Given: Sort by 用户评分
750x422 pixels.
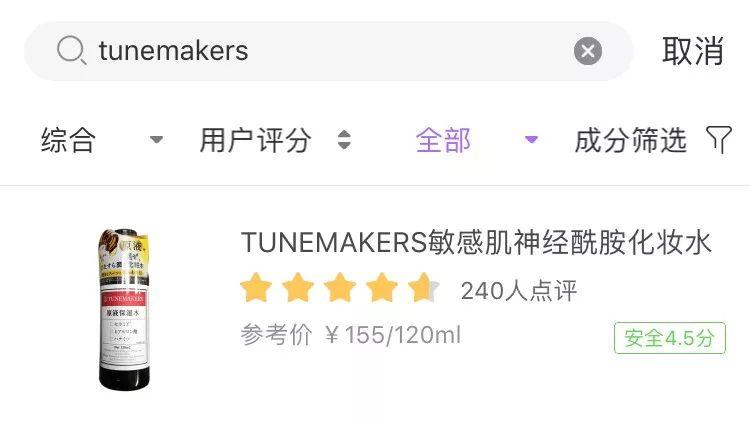Looking at the screenshot, I should [274, 140].
